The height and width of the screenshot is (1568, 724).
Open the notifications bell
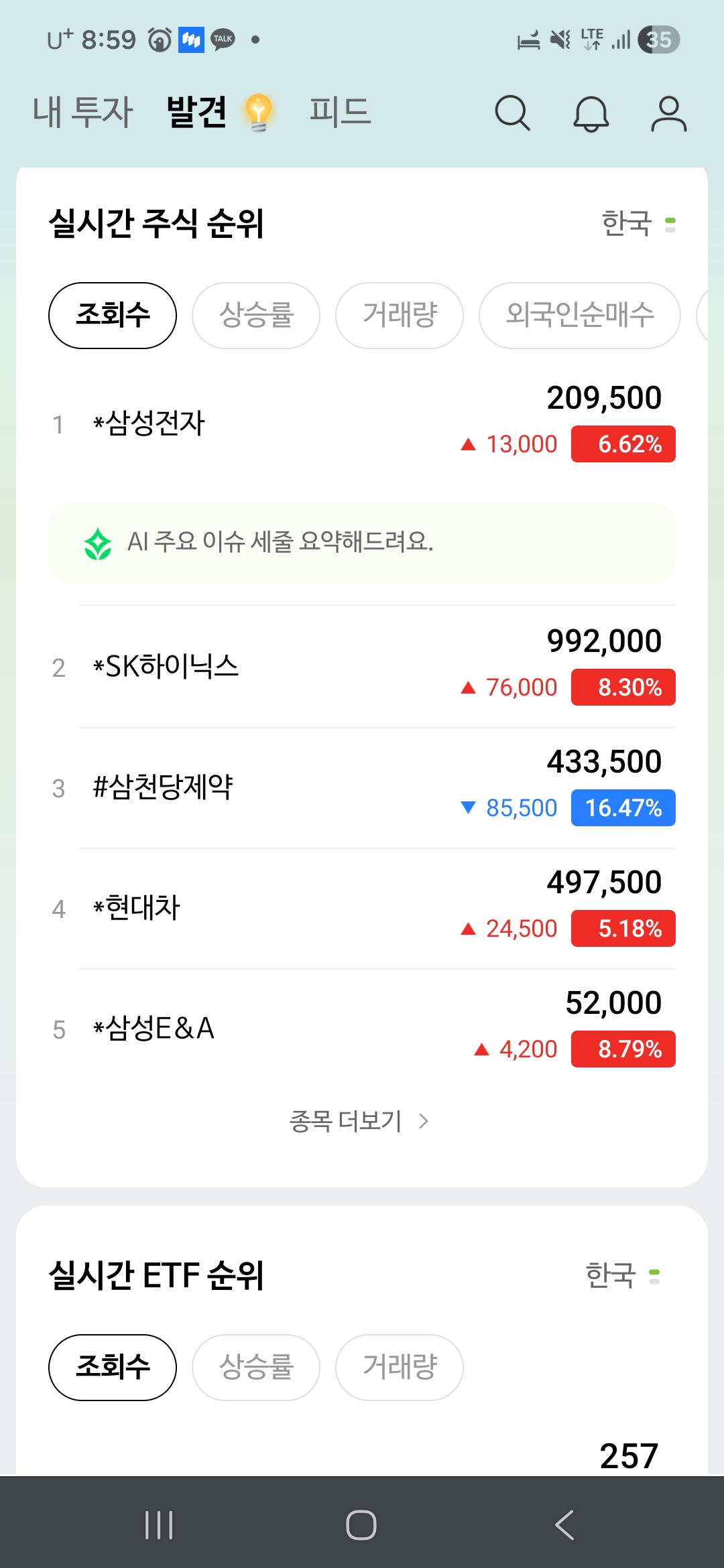(x=591, y=113)
